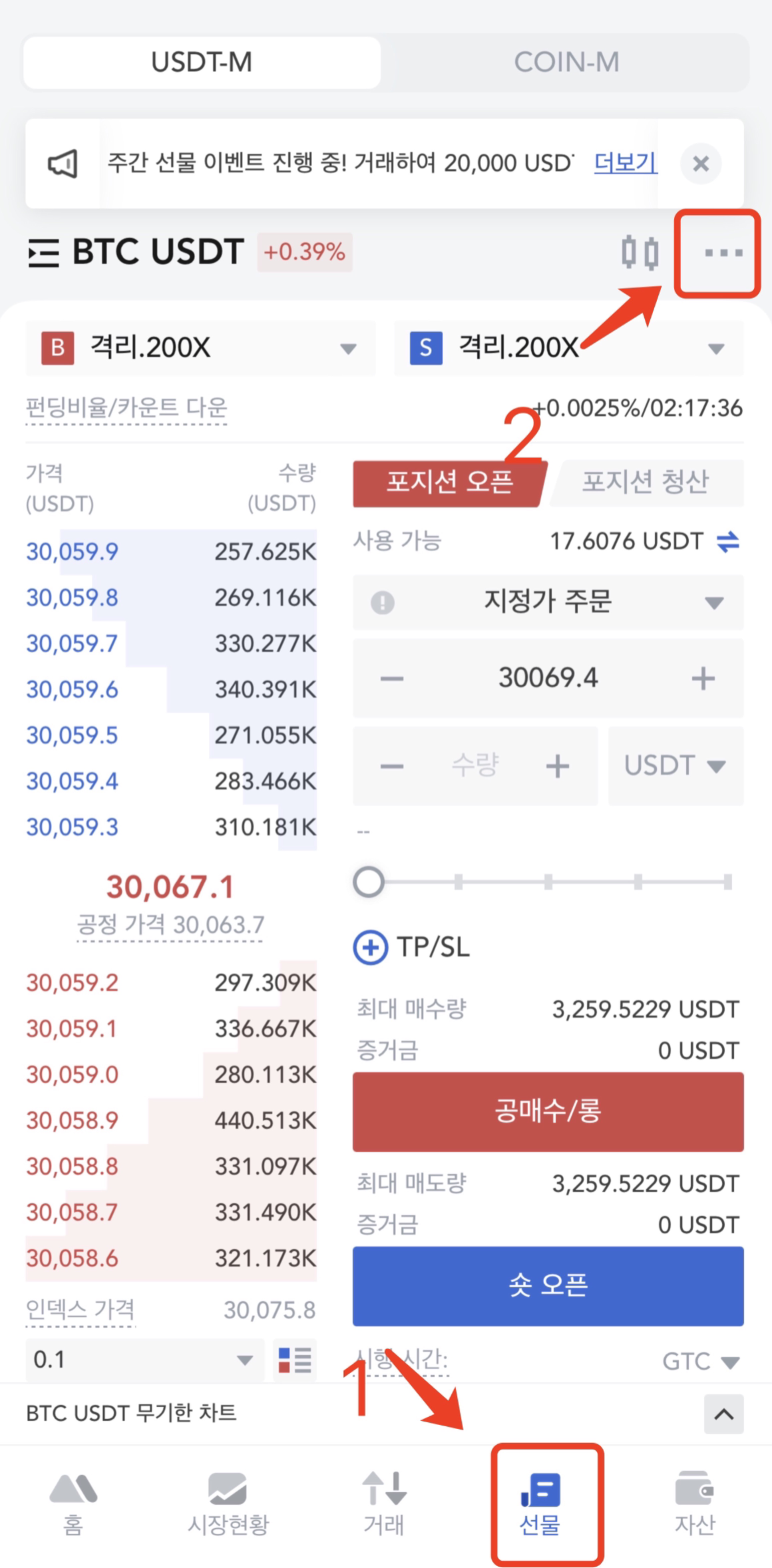772x1568 pixels.
Task: Add TP/SL settings
Action: pyautogui.click(x=371, y=947)
